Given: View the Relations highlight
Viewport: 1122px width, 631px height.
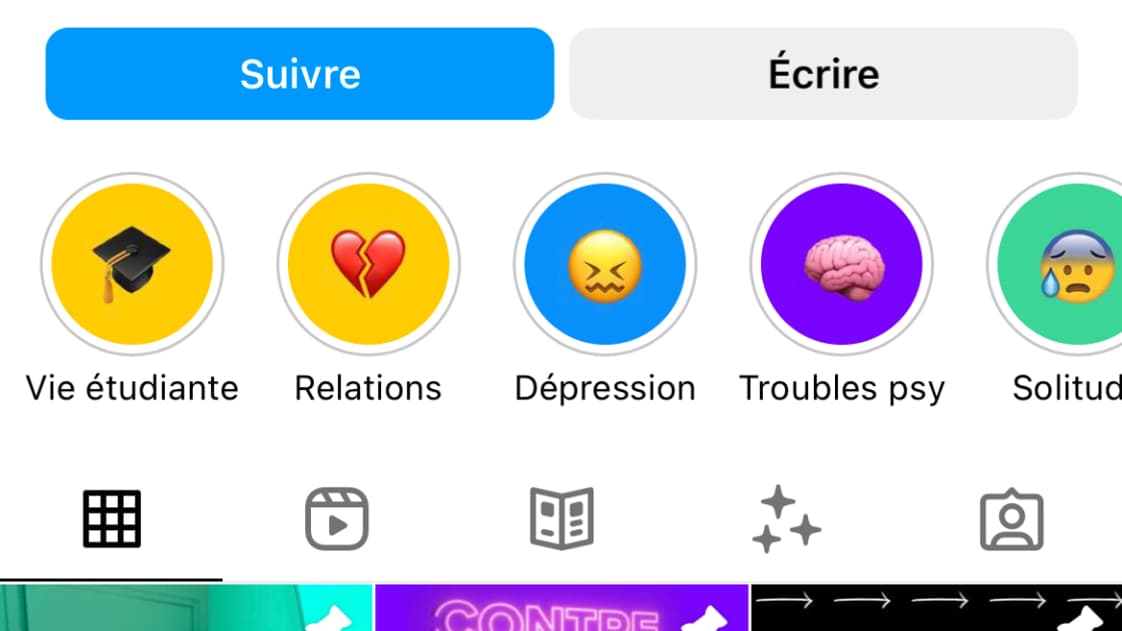Looking at the screenshot, I should point(368,265).
